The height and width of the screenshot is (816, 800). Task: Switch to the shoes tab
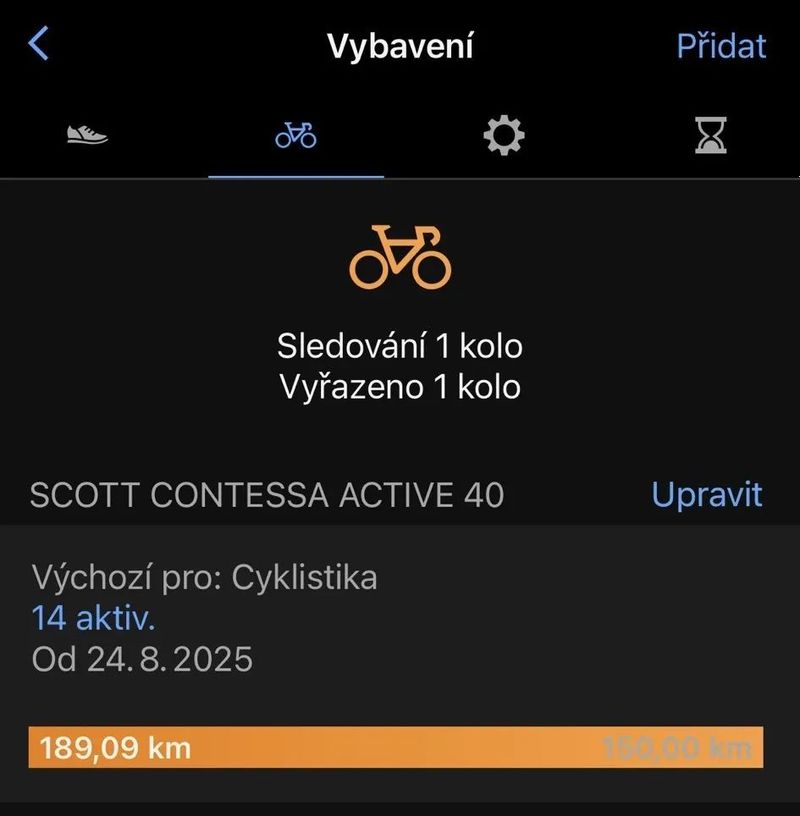click(88, 135)
